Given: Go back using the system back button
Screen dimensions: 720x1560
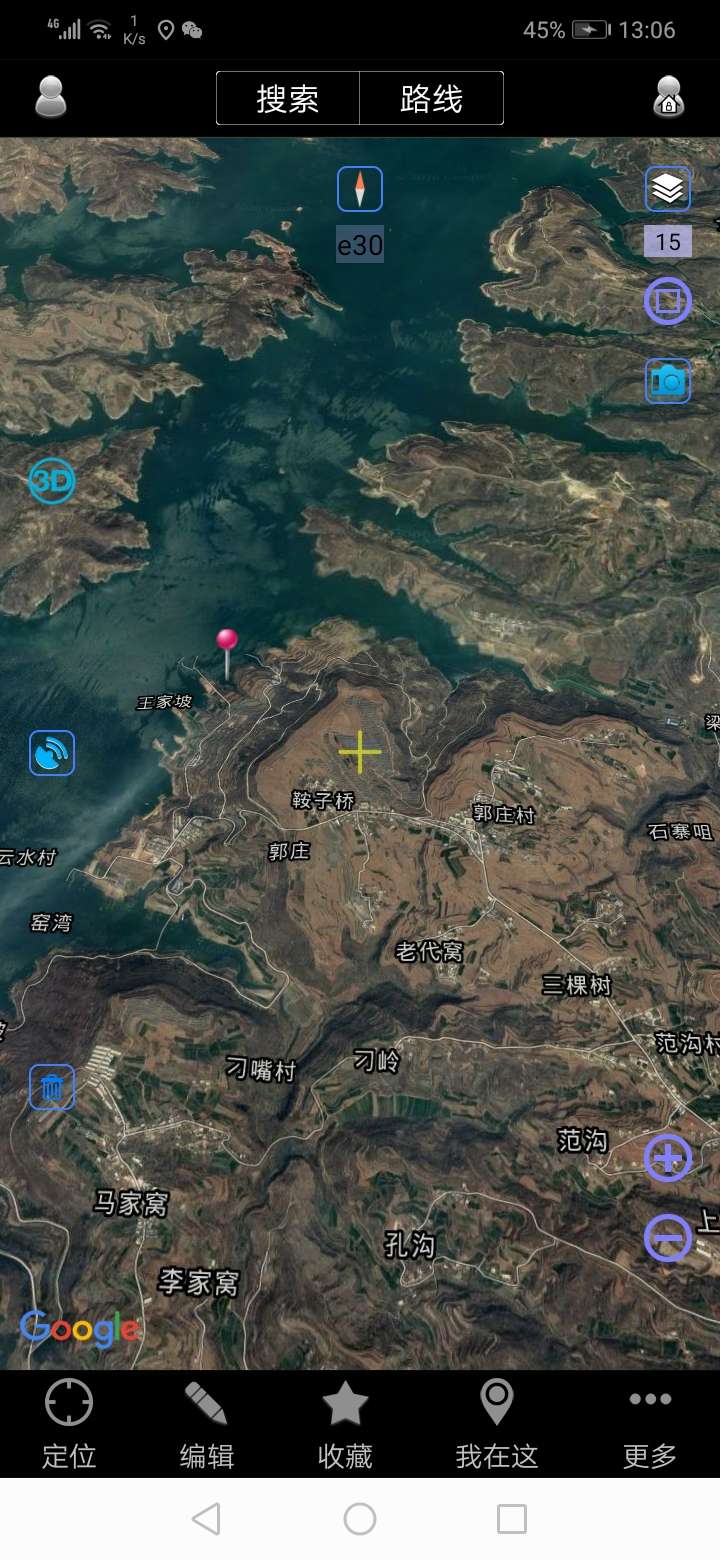Looking at the screenshot, I should coord(206,1519).
